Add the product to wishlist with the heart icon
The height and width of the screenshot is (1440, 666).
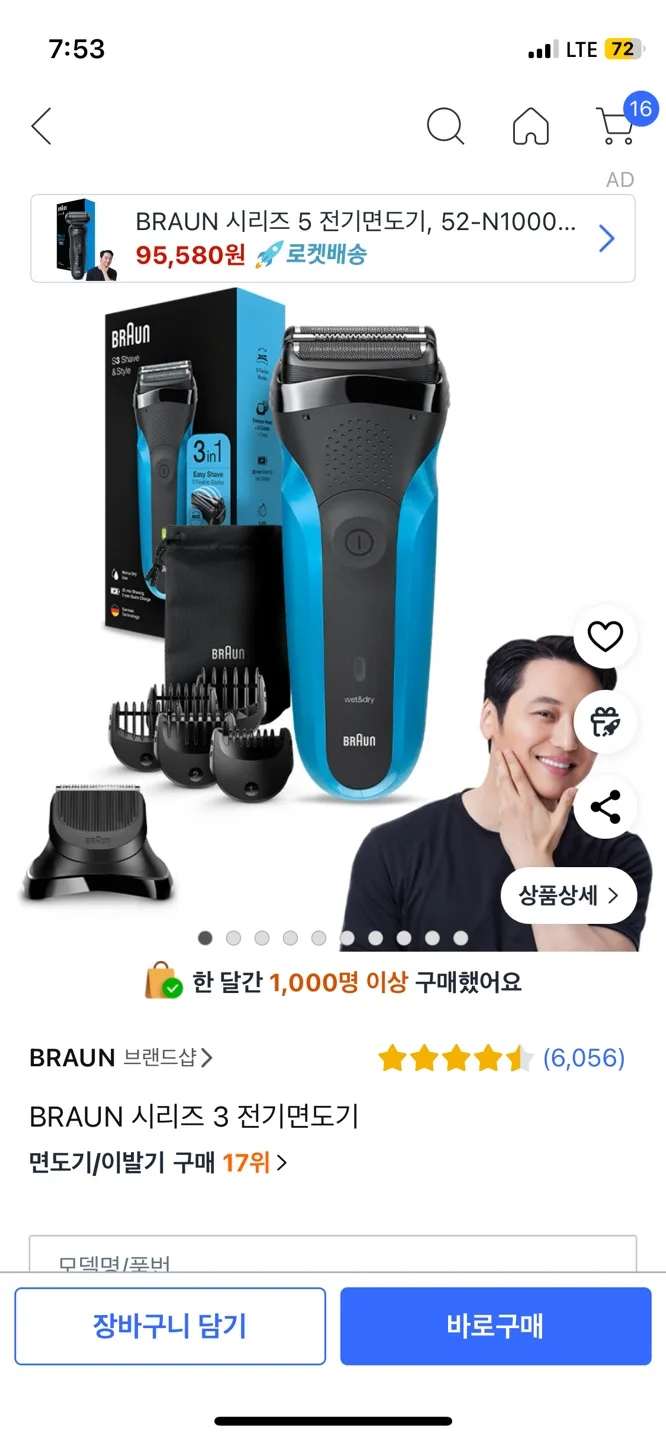pyautogui.click(x=605, y=637)
